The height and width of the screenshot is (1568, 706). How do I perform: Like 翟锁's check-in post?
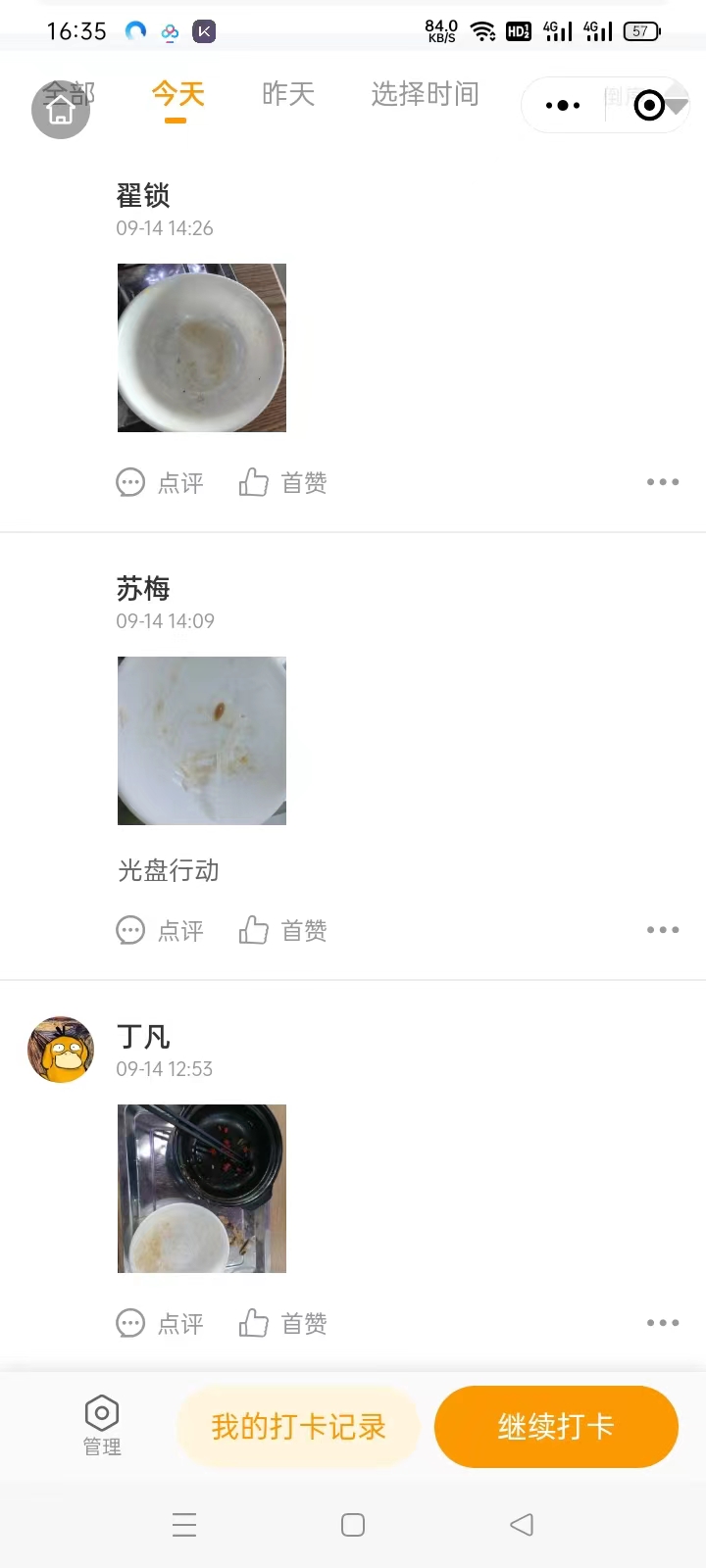(x=283, y=482)
